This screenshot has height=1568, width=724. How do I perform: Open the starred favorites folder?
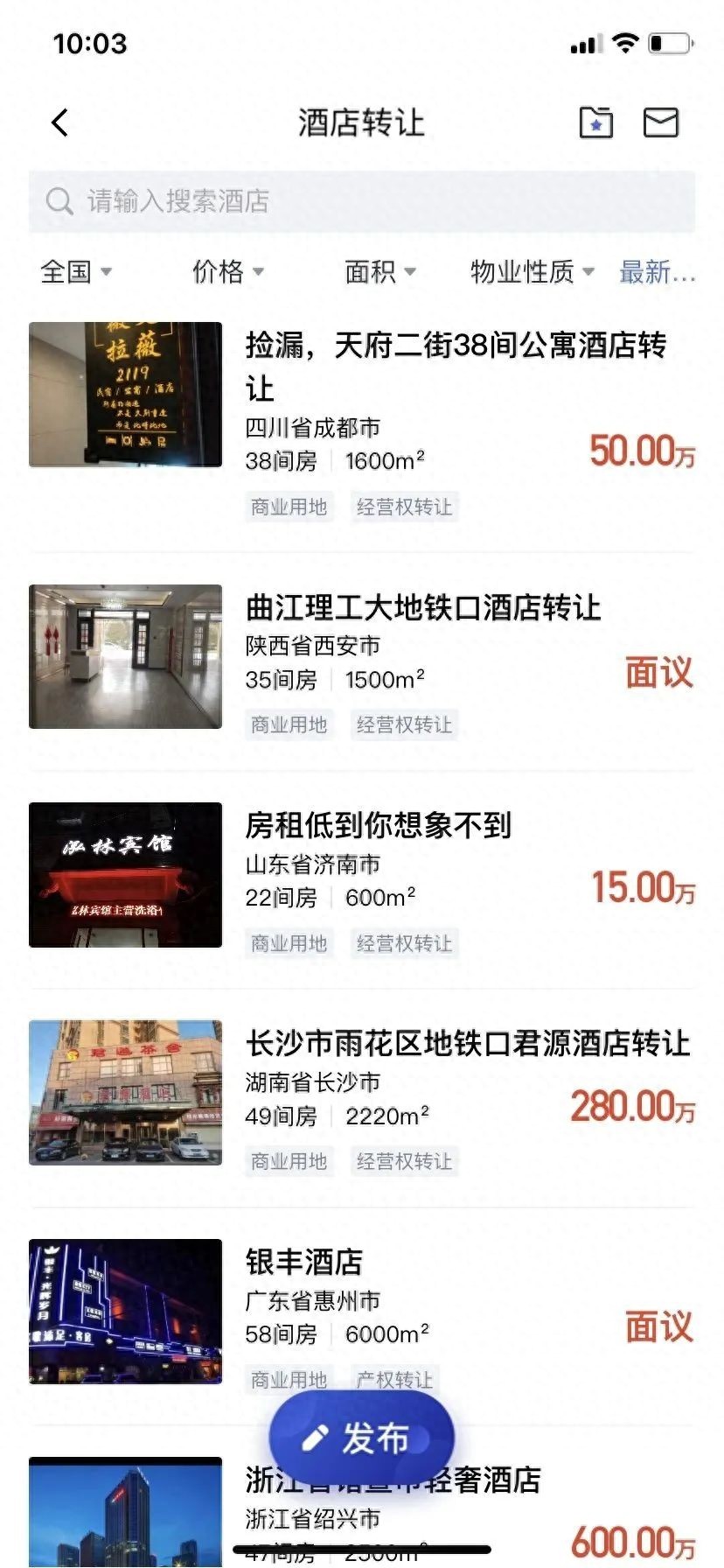[x=595, y=122]
